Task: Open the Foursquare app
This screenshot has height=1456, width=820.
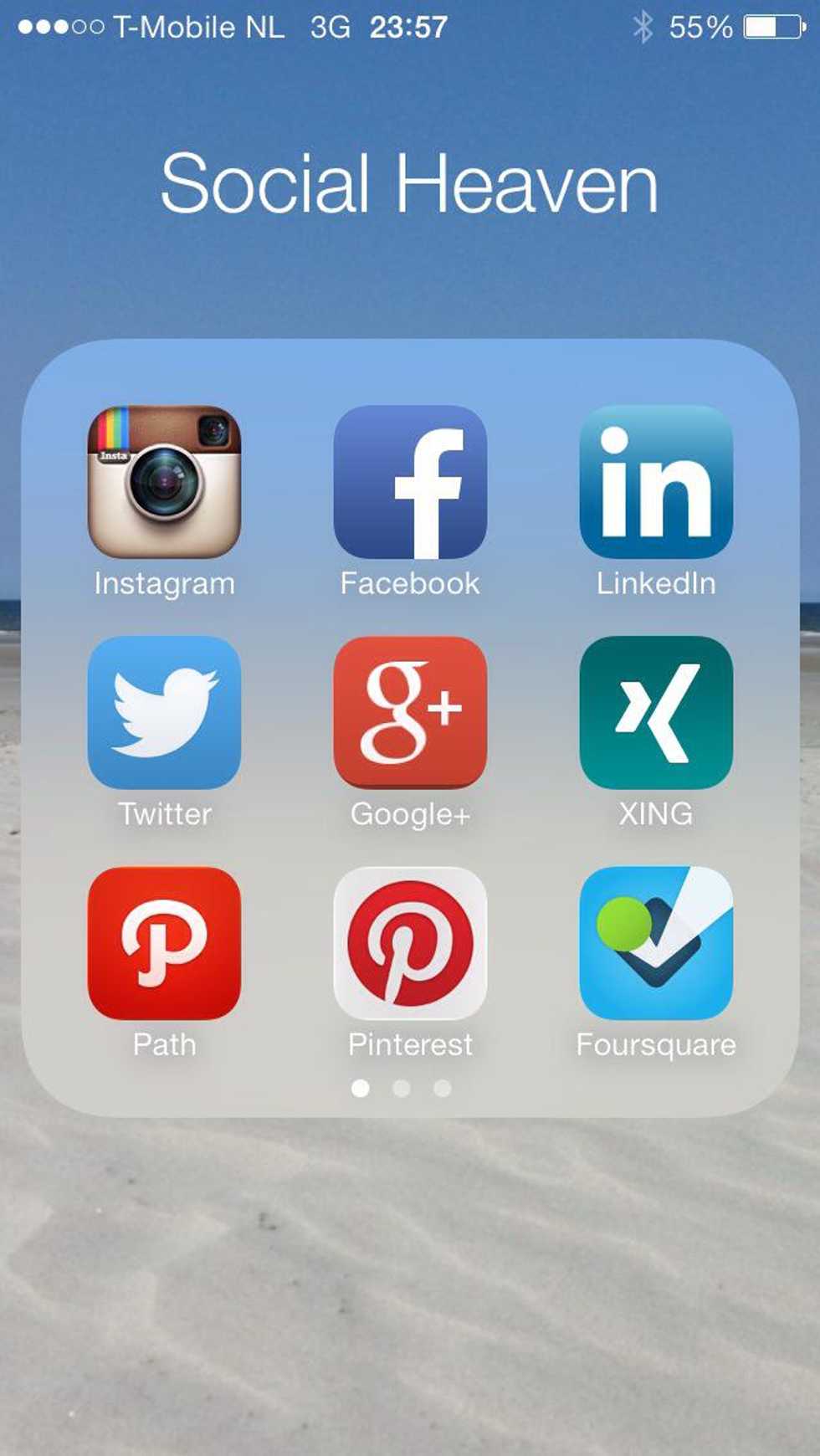Action: (656, 943)
